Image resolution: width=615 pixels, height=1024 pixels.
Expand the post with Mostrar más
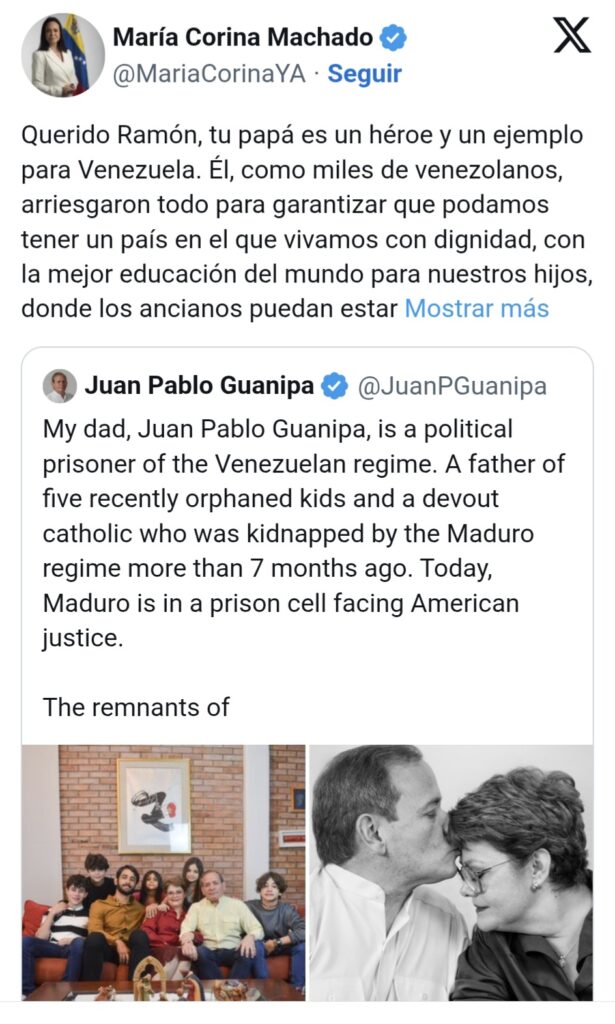[x=476, y=308]
